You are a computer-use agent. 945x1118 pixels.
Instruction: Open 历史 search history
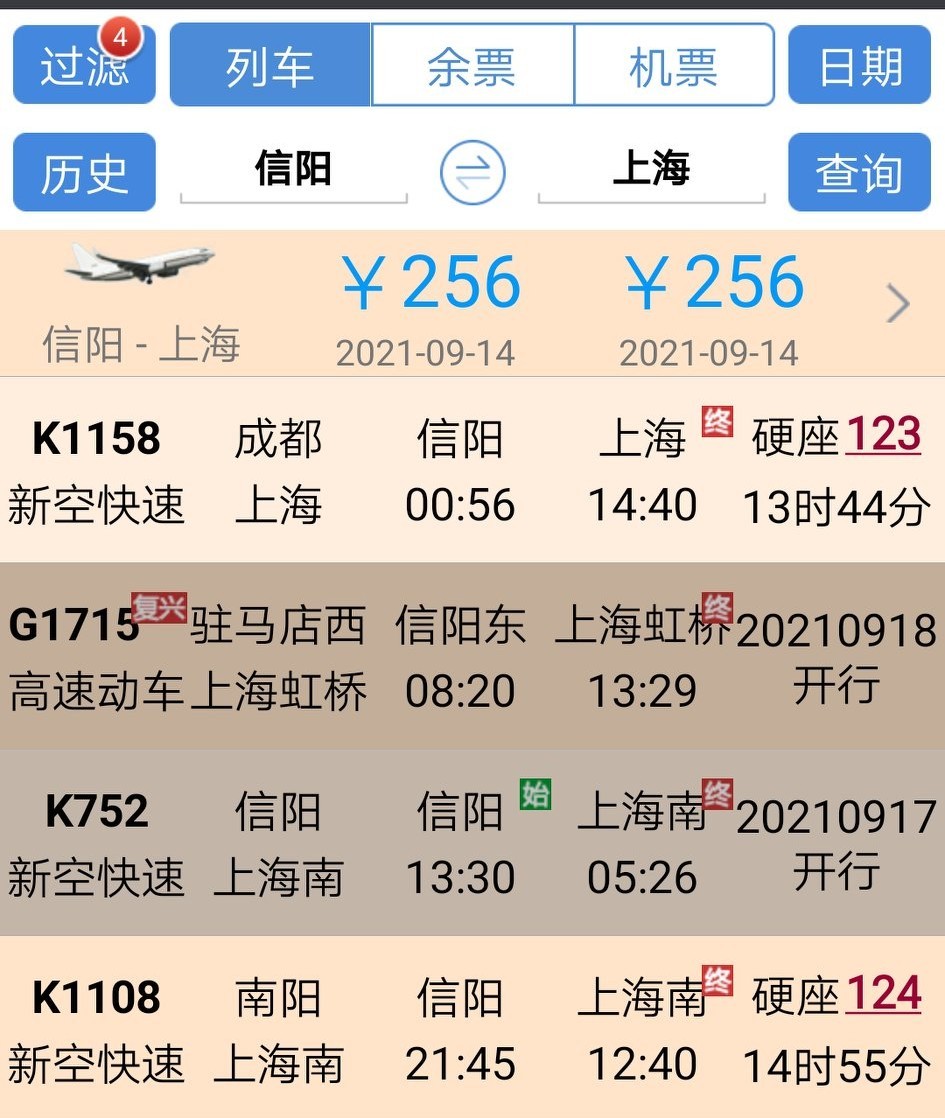point(84,172)
